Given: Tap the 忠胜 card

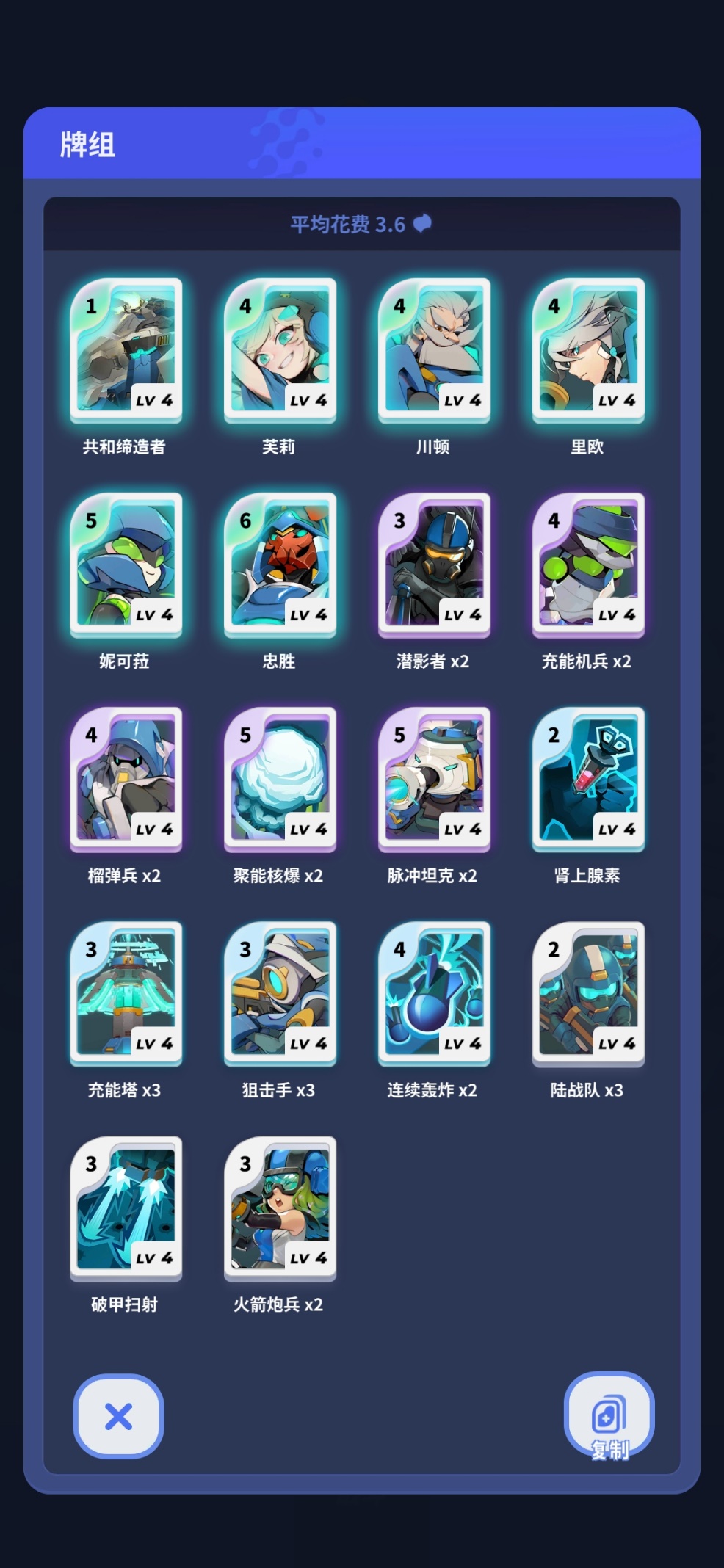Looking at the screenshot, I should (x=280, y=565).
